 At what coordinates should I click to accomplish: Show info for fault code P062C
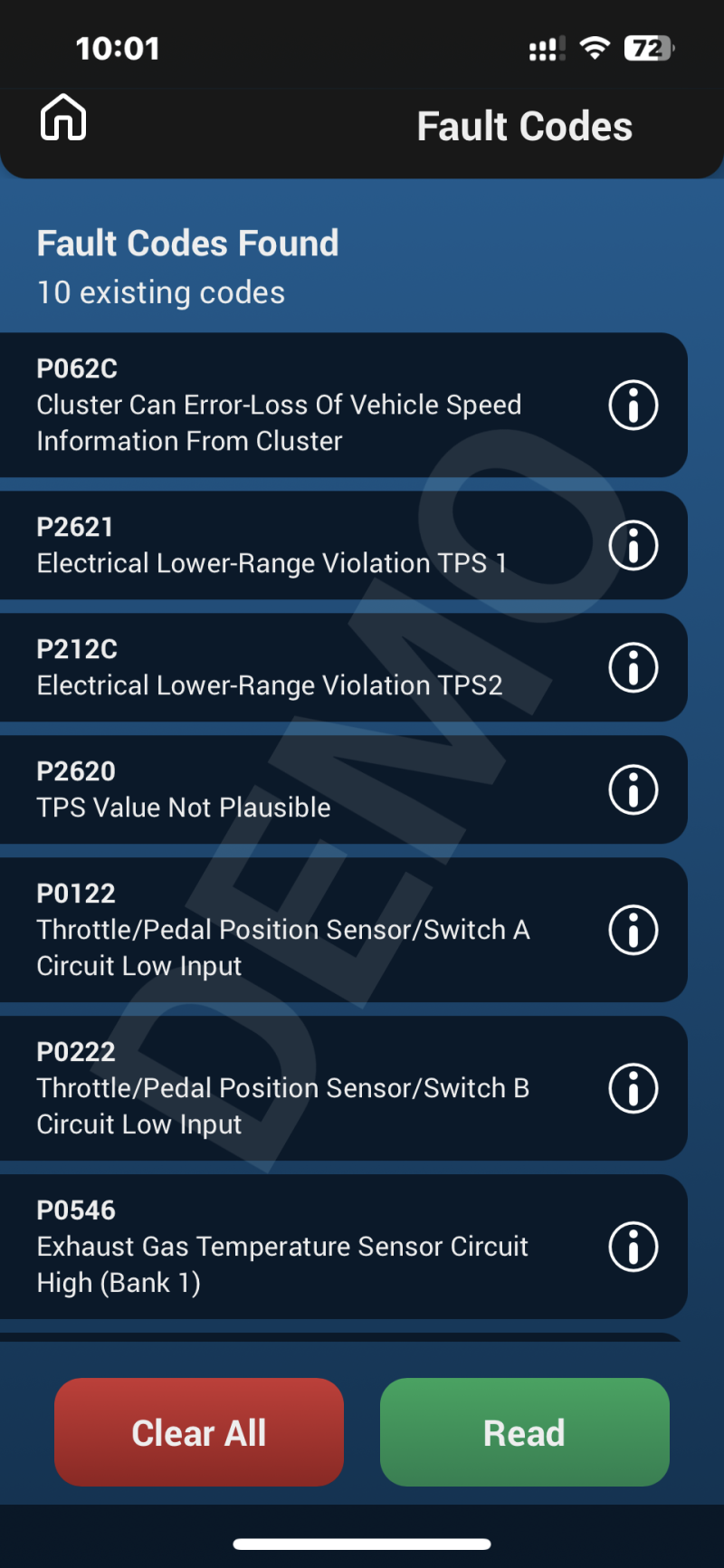tap(633, 405)
